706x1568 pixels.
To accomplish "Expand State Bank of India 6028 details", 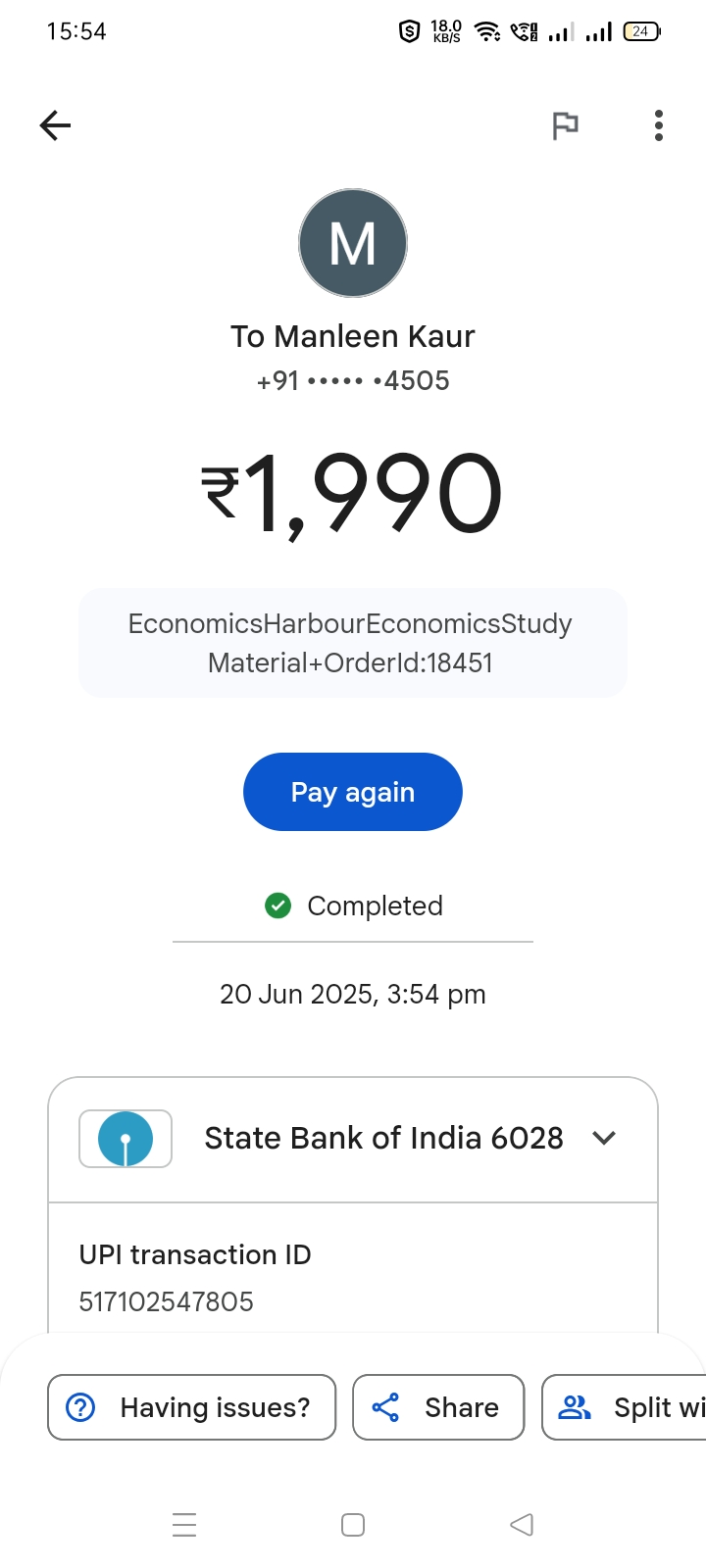I will pyautogui.click(x=604, y=1138).
